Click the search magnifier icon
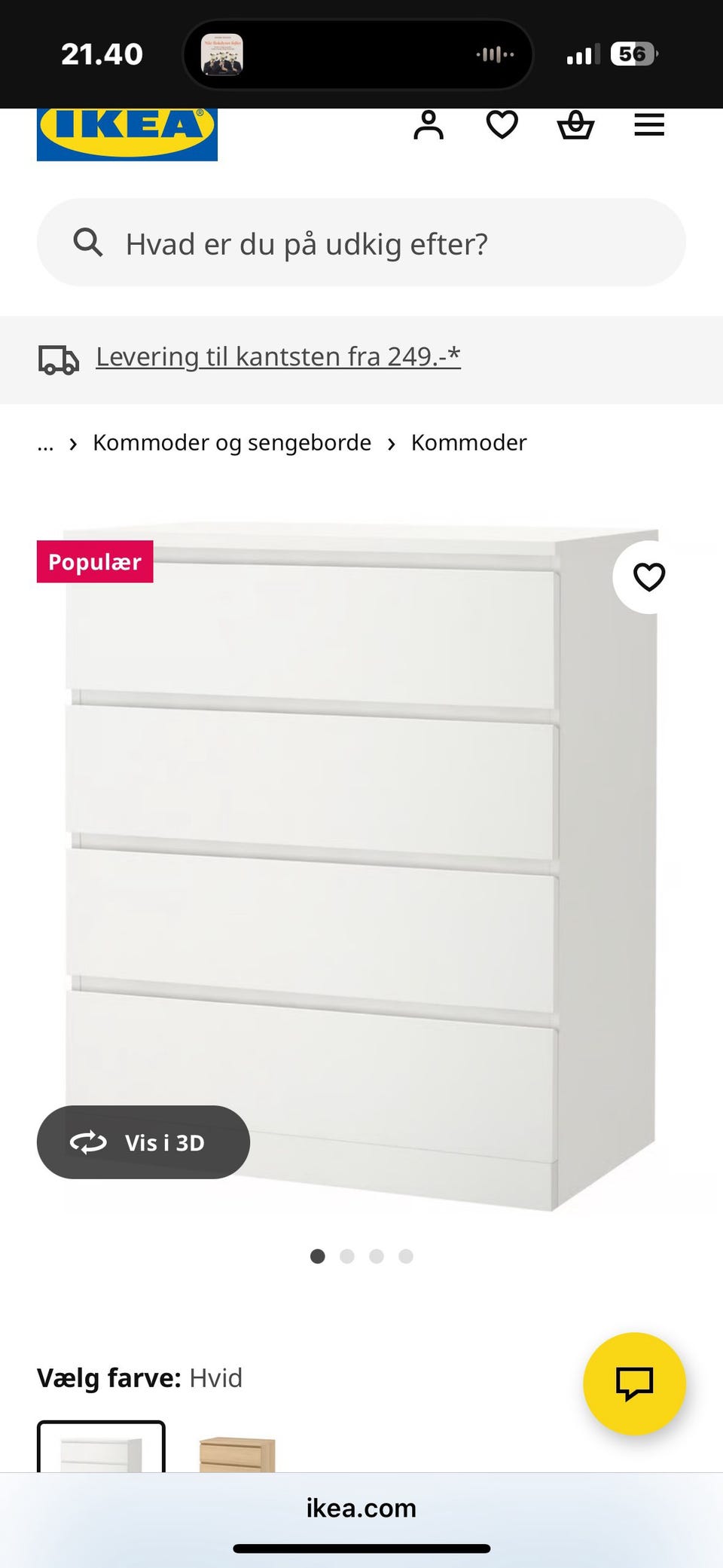The width and height of the screenshot is (723, 1568). [x=88, y=243]
